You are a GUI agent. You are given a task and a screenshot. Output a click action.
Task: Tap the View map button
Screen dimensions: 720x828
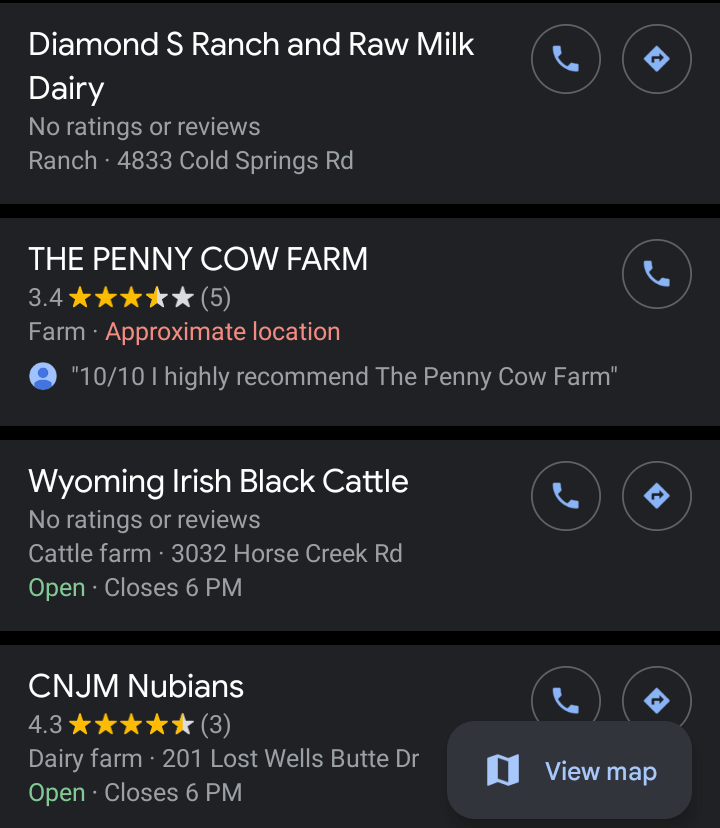[570, 771]
